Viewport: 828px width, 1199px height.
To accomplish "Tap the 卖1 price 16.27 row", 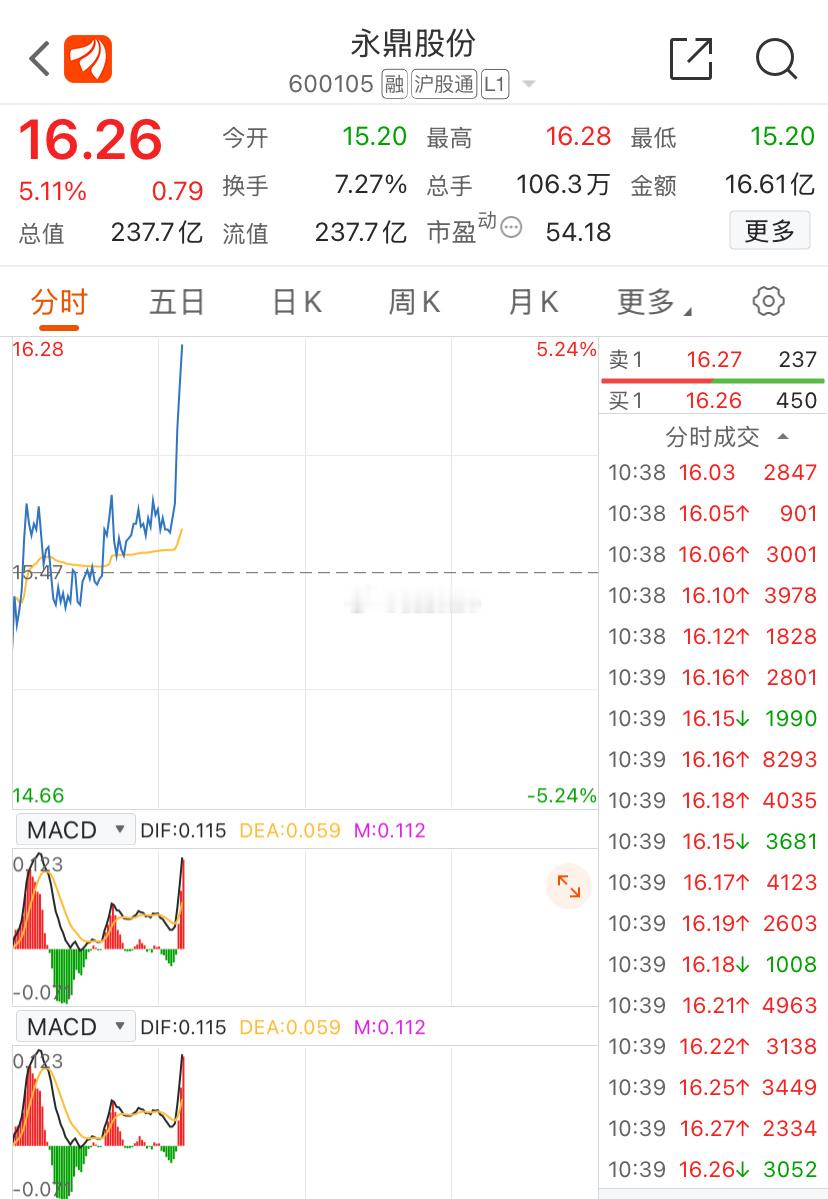I will click(x=714, y=360).
